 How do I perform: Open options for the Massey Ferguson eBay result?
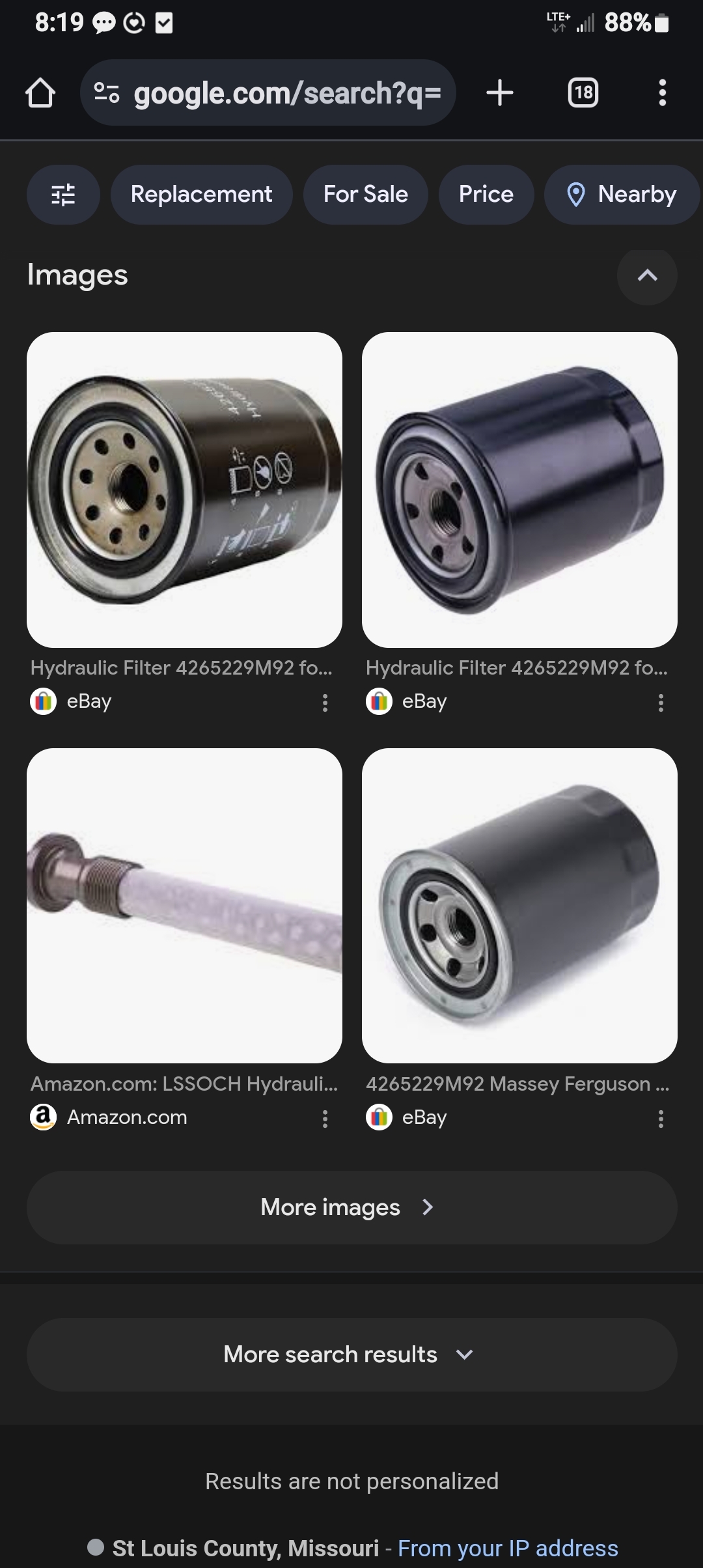point(661,1119)
